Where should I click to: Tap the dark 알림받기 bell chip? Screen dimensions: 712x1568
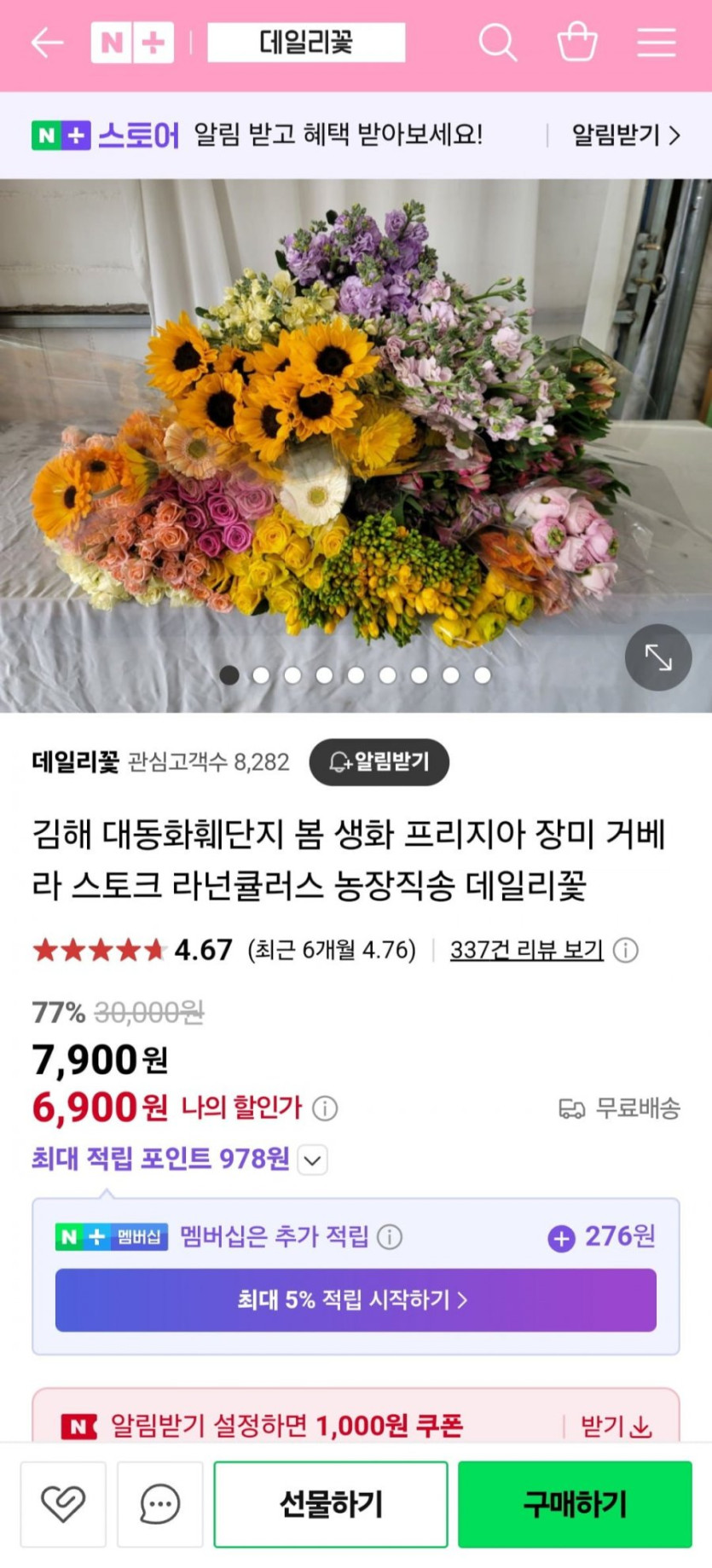(379, 761)
